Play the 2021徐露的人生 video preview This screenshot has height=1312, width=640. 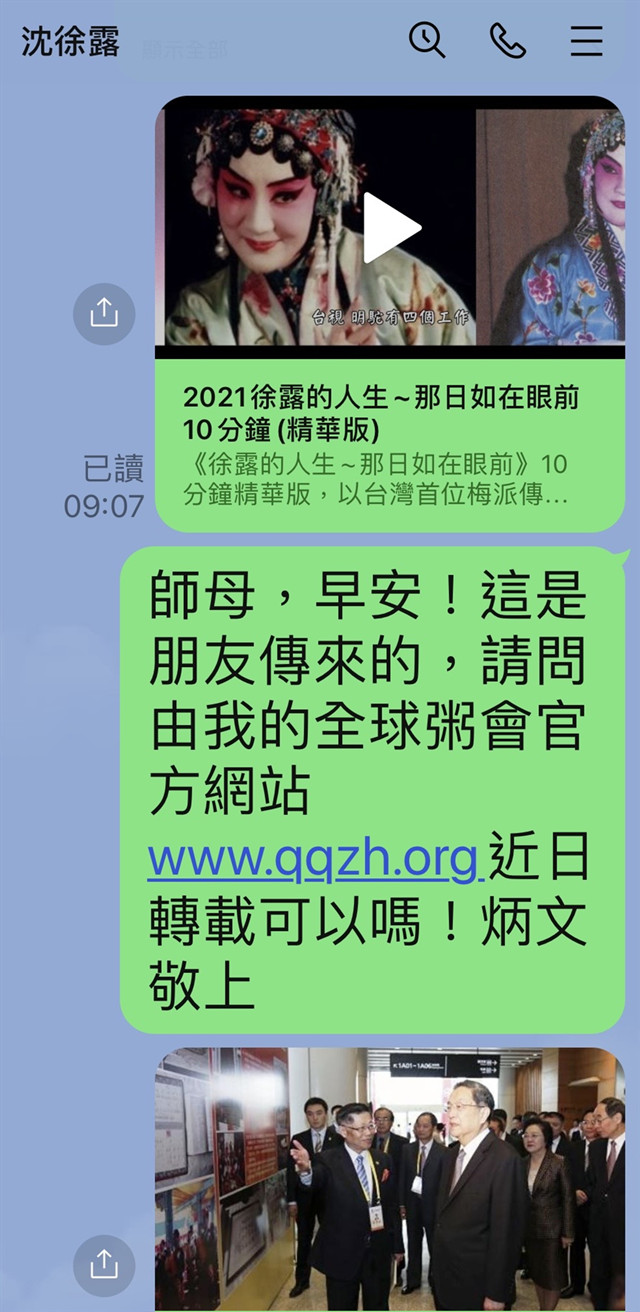coord(390,227)
